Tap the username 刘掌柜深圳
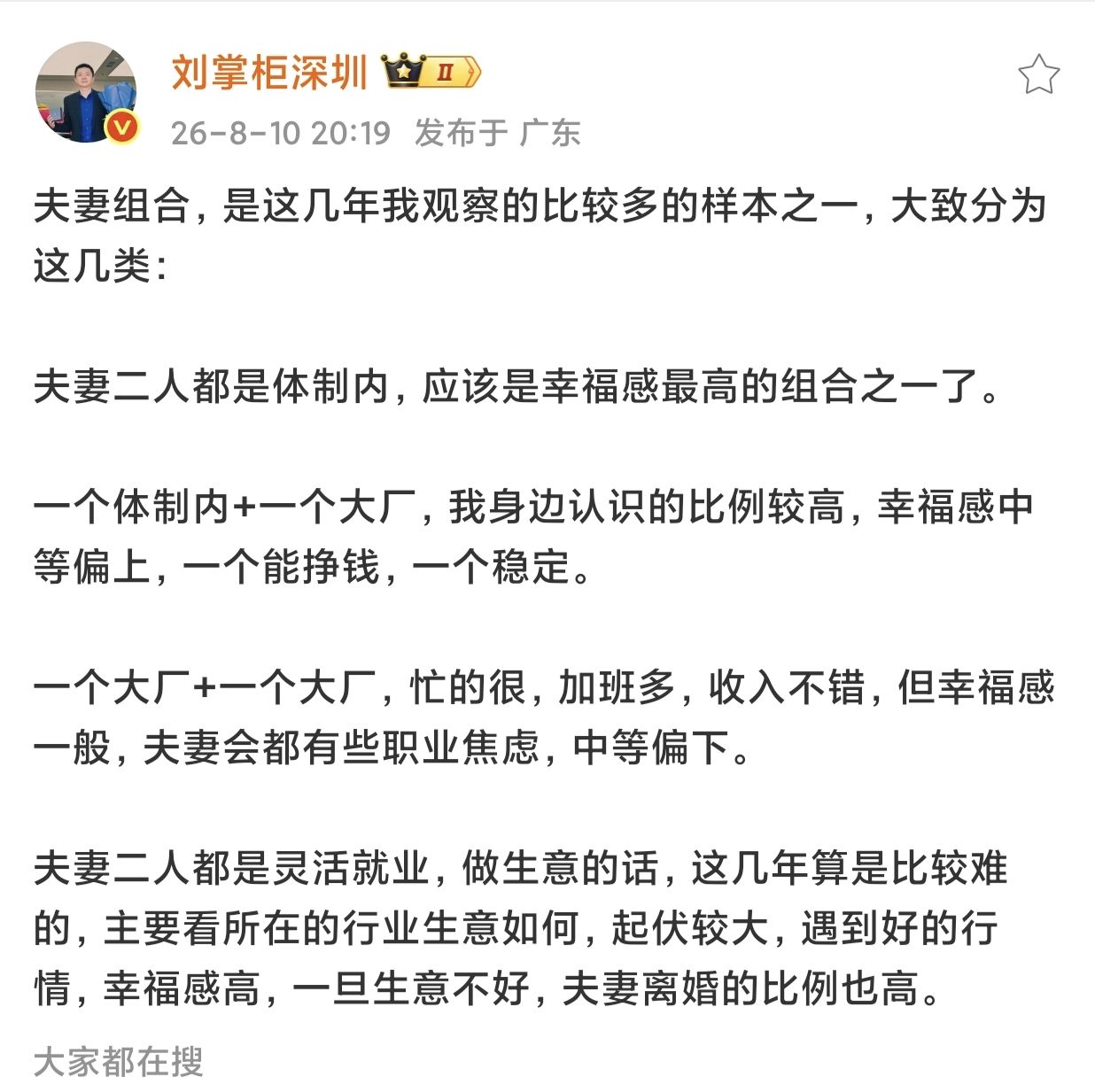 (269, 73)
